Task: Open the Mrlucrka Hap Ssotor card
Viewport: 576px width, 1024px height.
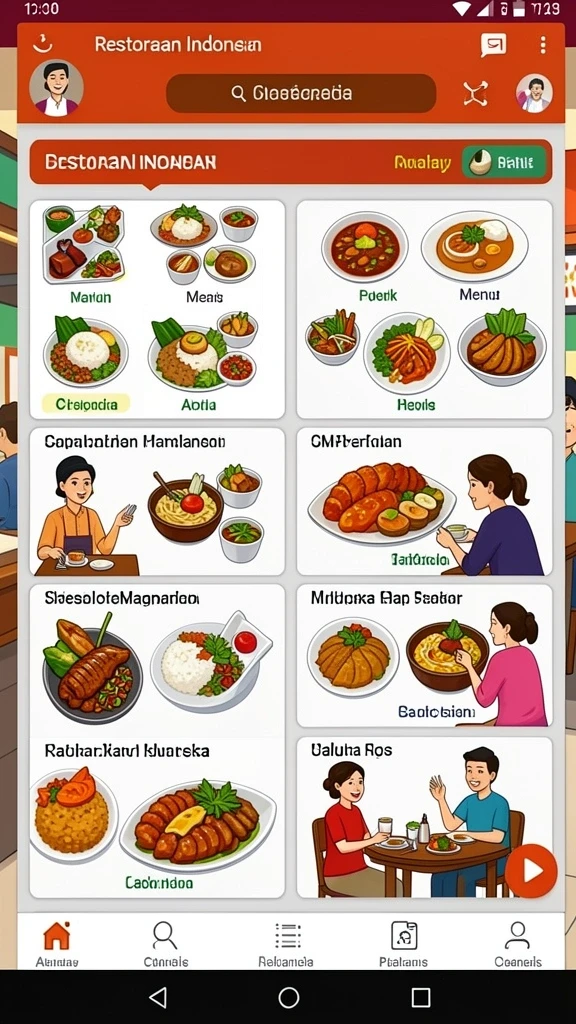Action: [x=424, y=655]
